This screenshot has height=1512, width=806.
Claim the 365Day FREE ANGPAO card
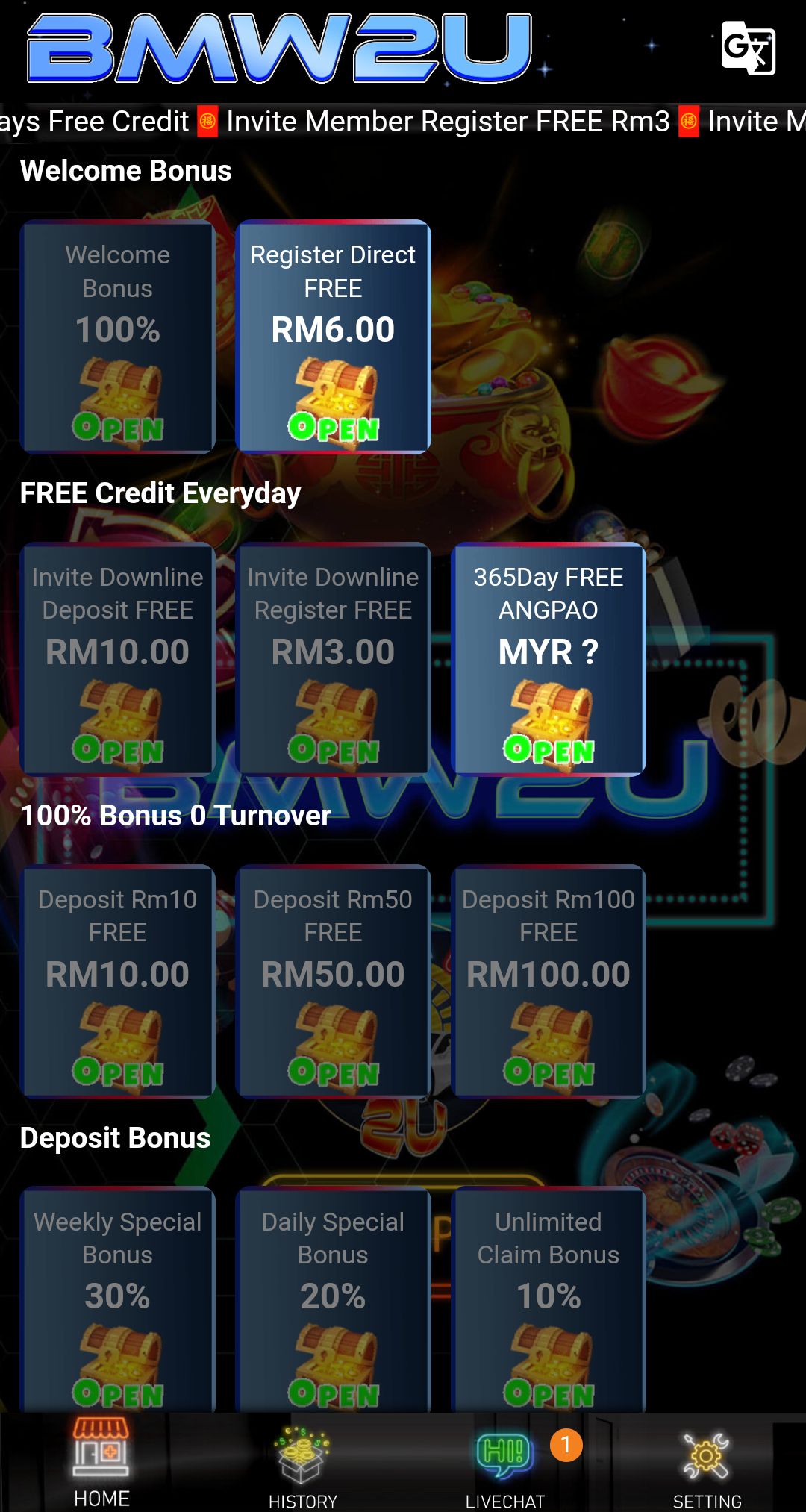(549, 659)
